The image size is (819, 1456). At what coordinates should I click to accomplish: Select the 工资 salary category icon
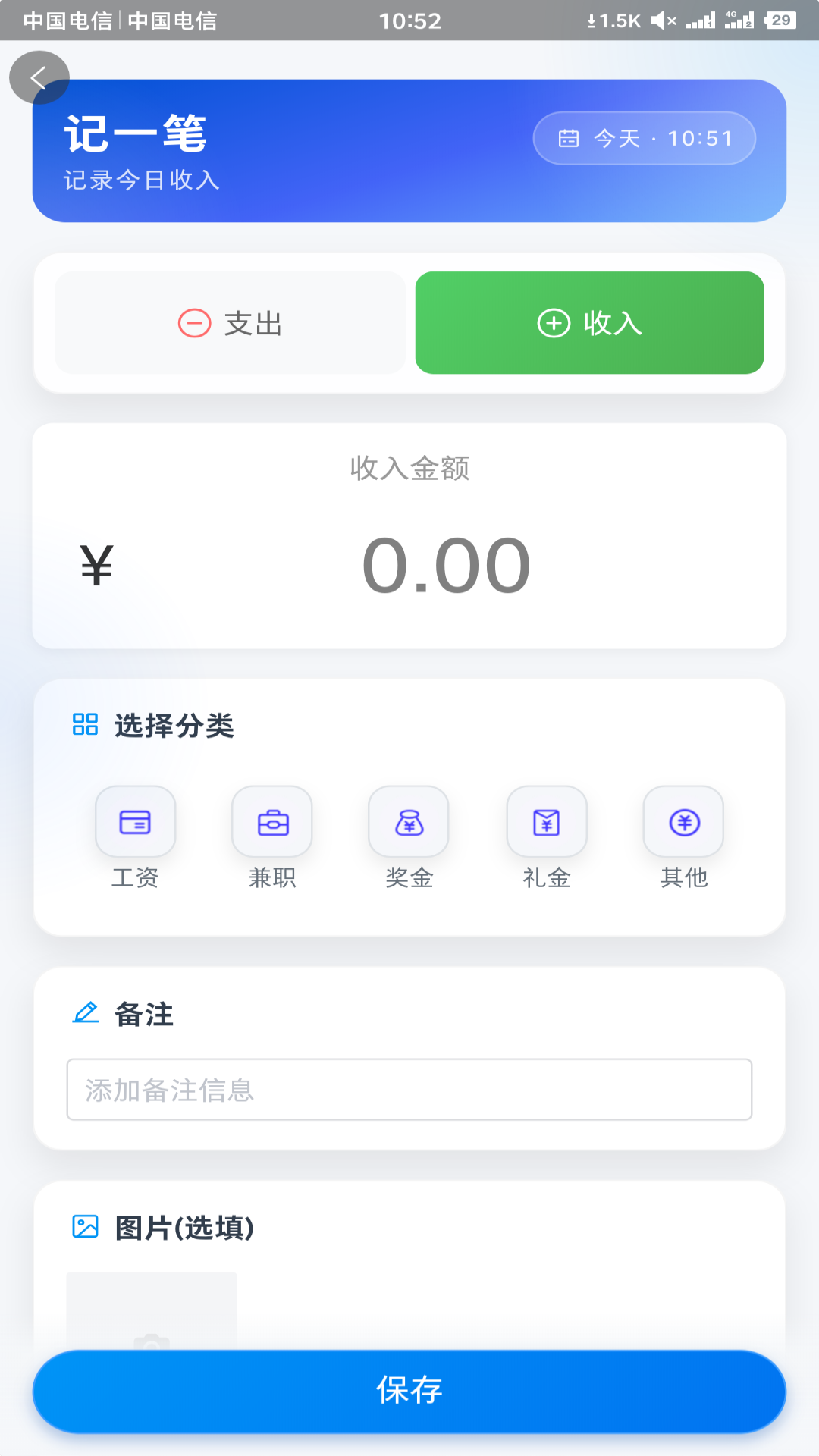136,821
